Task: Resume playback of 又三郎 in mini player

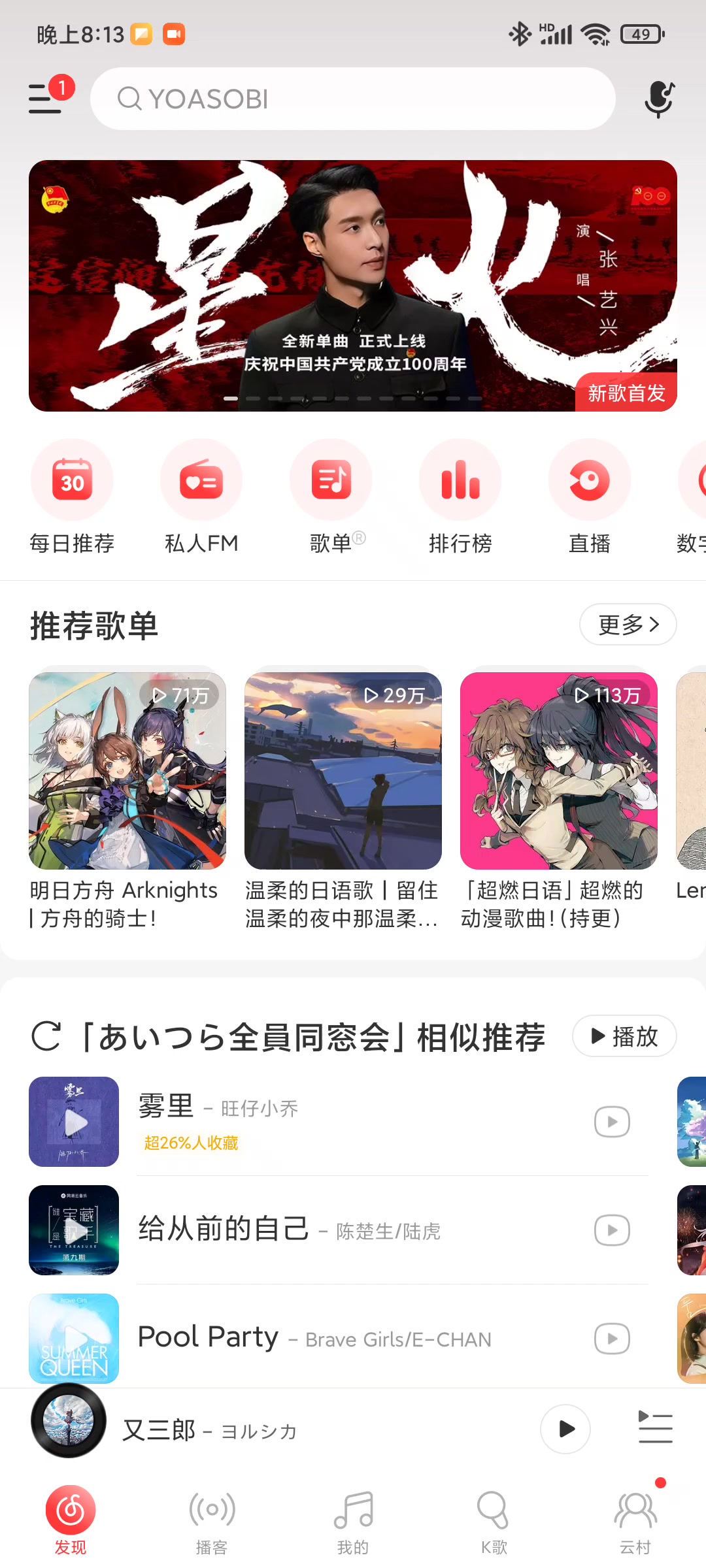Action: [565, 1429]
